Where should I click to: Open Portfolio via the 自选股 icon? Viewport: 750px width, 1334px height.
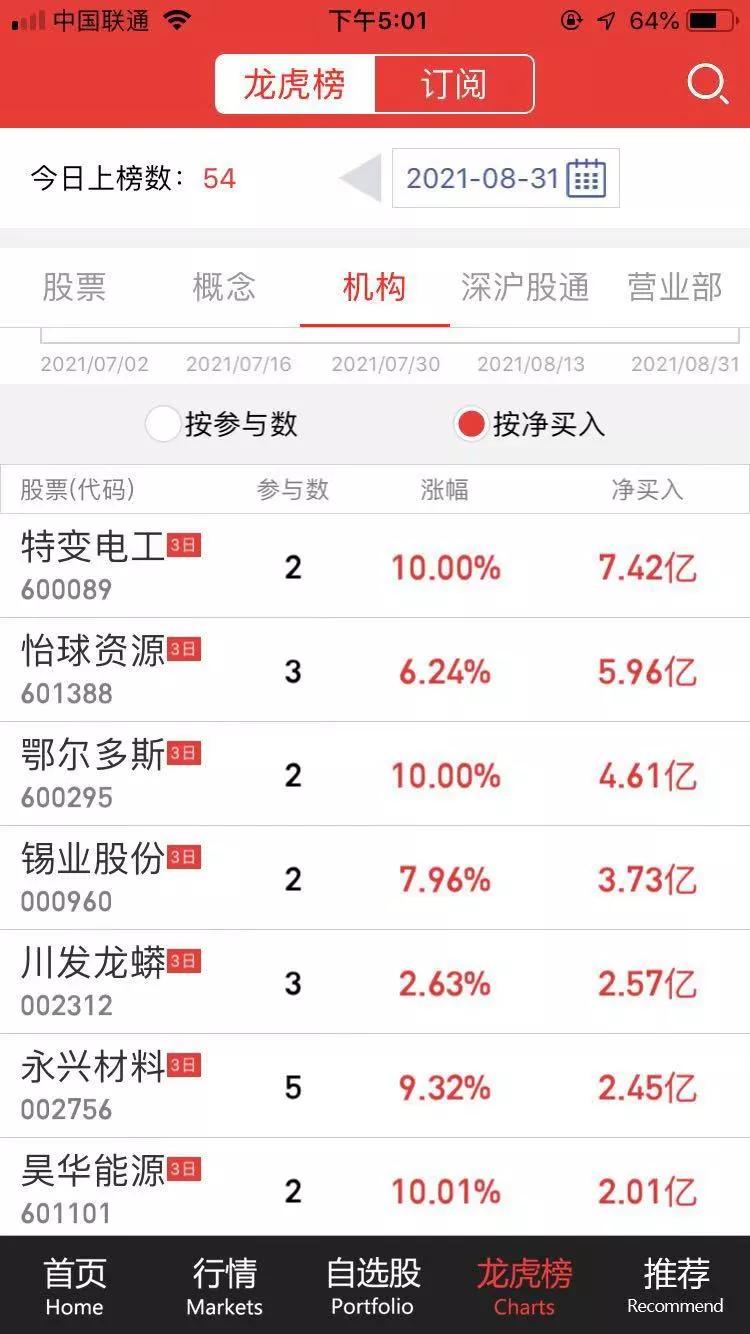point(373,1280)
